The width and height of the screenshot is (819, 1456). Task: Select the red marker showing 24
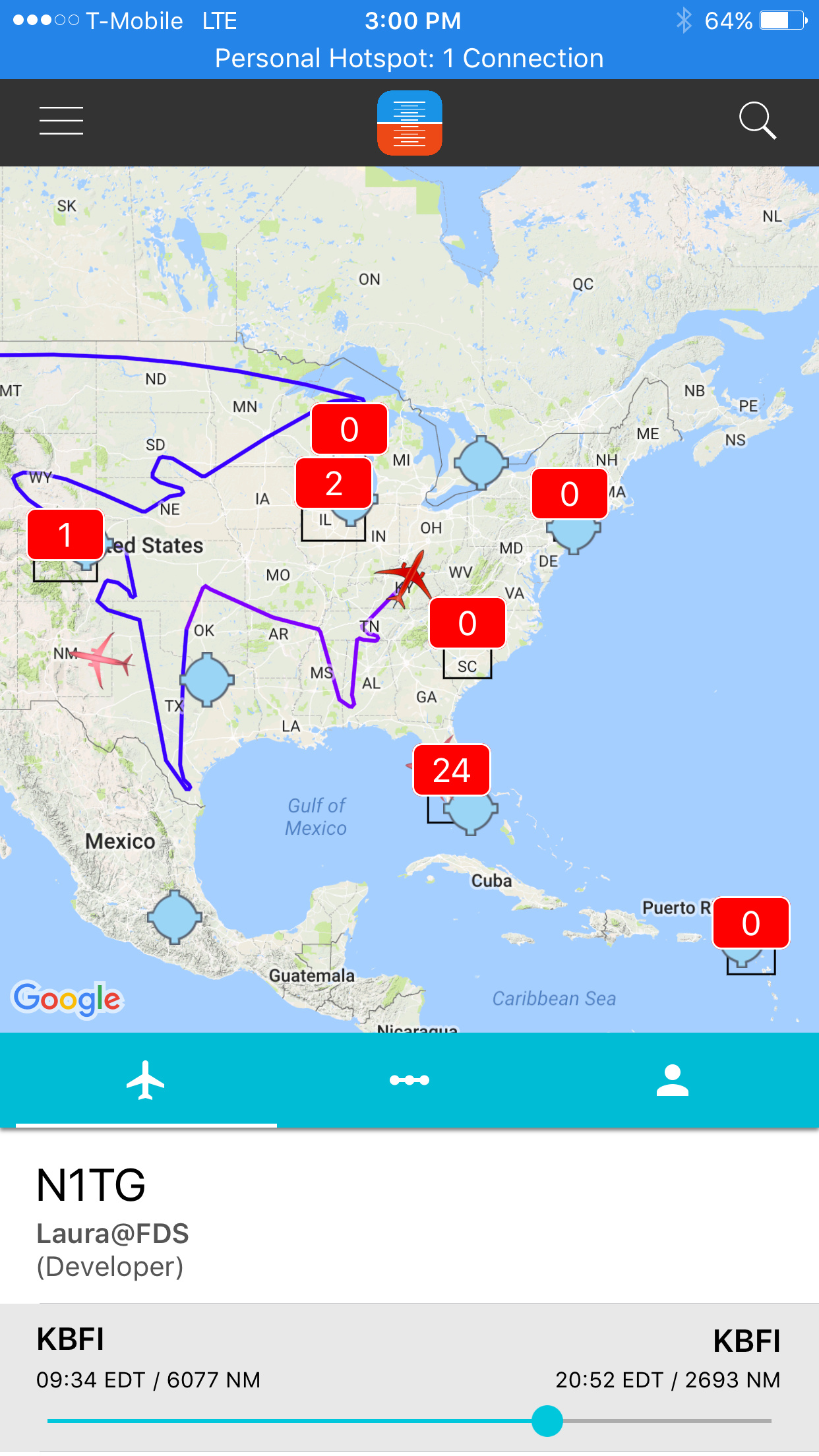click(x=452, y=770)
